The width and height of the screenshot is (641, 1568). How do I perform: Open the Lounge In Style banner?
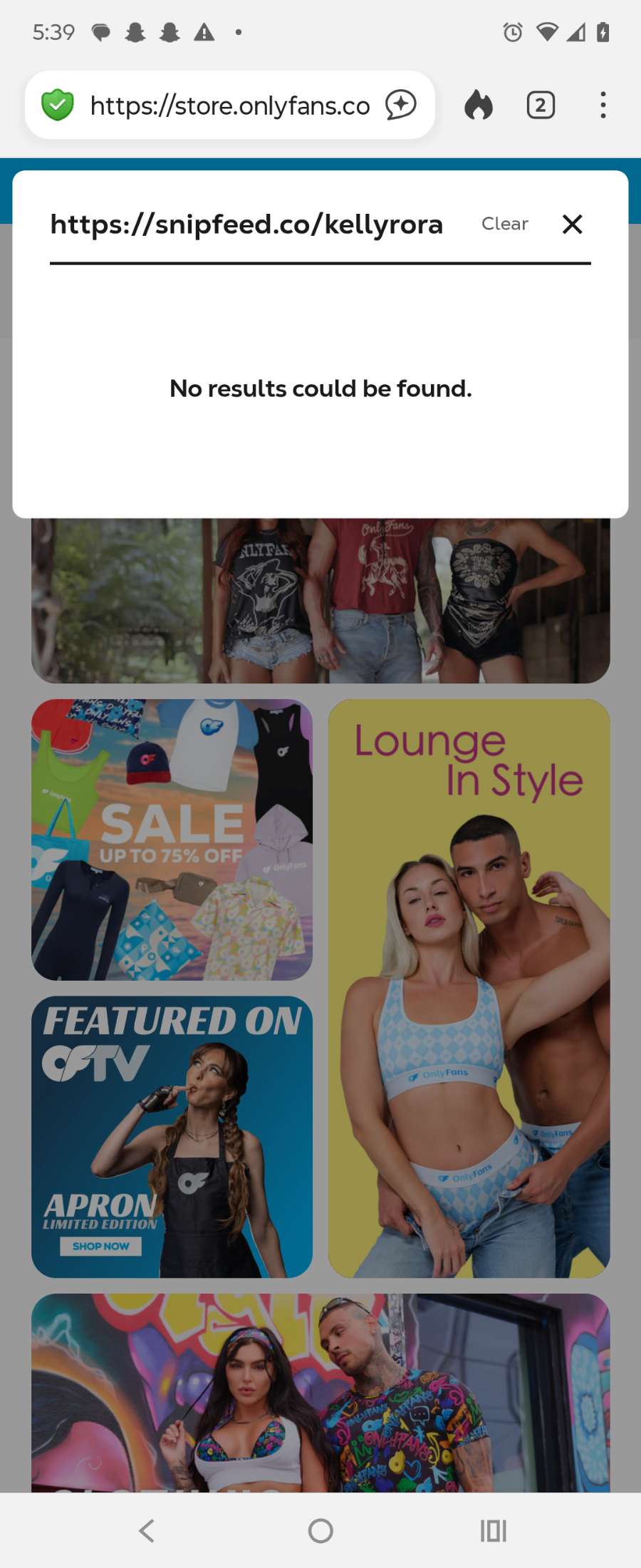[x=469, y=988]
